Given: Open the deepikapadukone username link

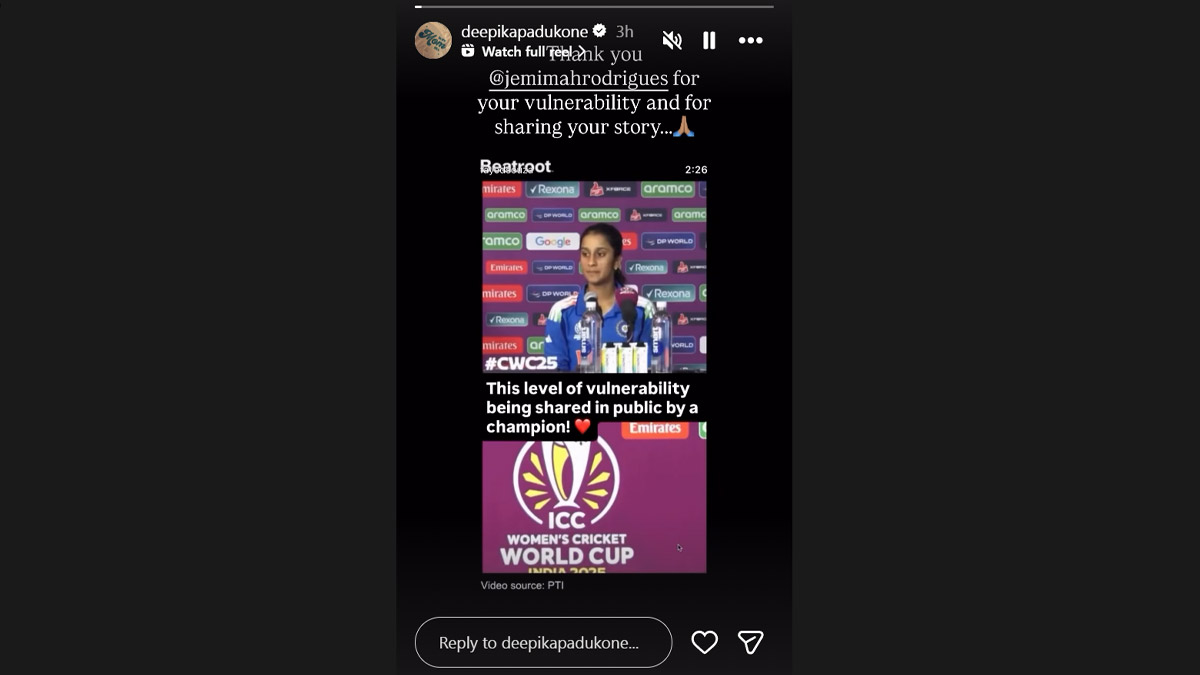Looking at the screenshot, I should click(x=524, y=31).
